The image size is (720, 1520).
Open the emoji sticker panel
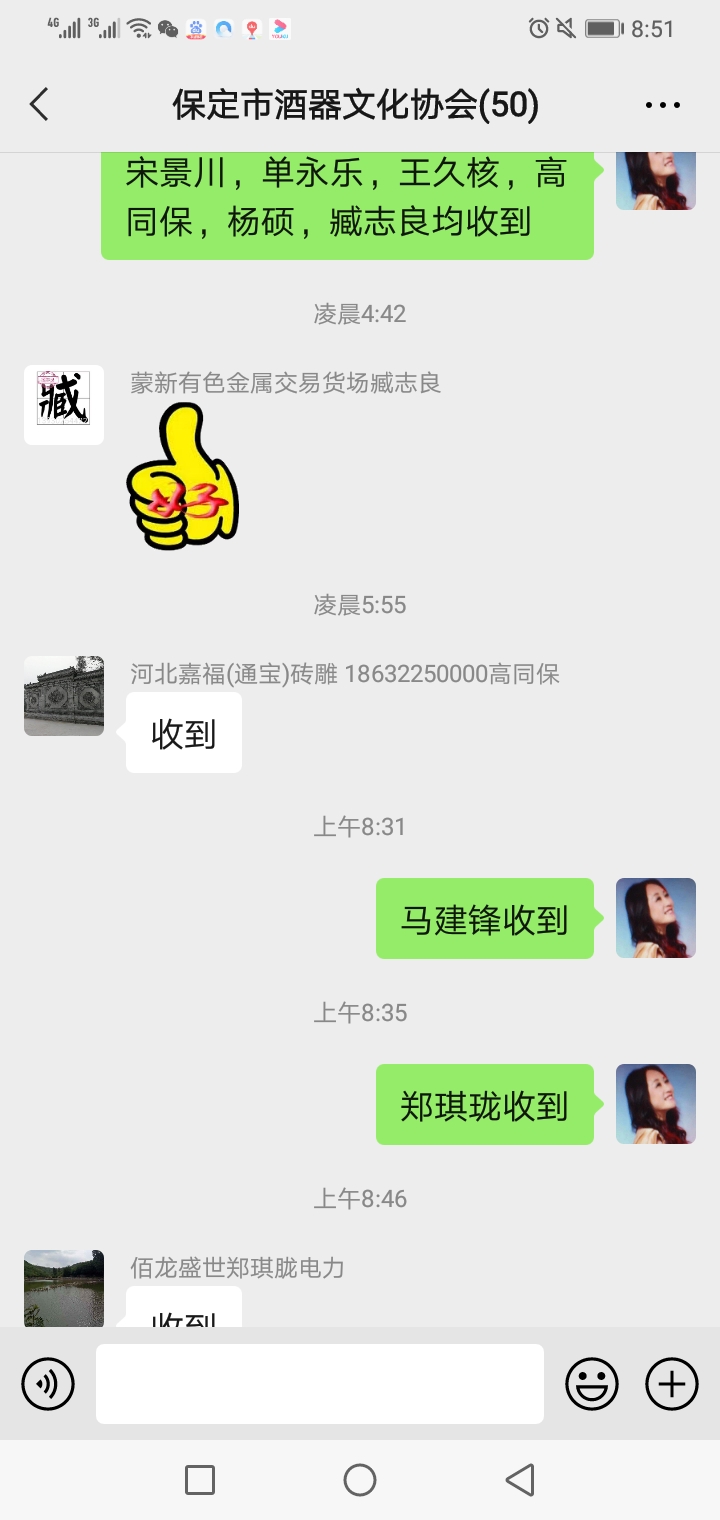[592, 1384]
